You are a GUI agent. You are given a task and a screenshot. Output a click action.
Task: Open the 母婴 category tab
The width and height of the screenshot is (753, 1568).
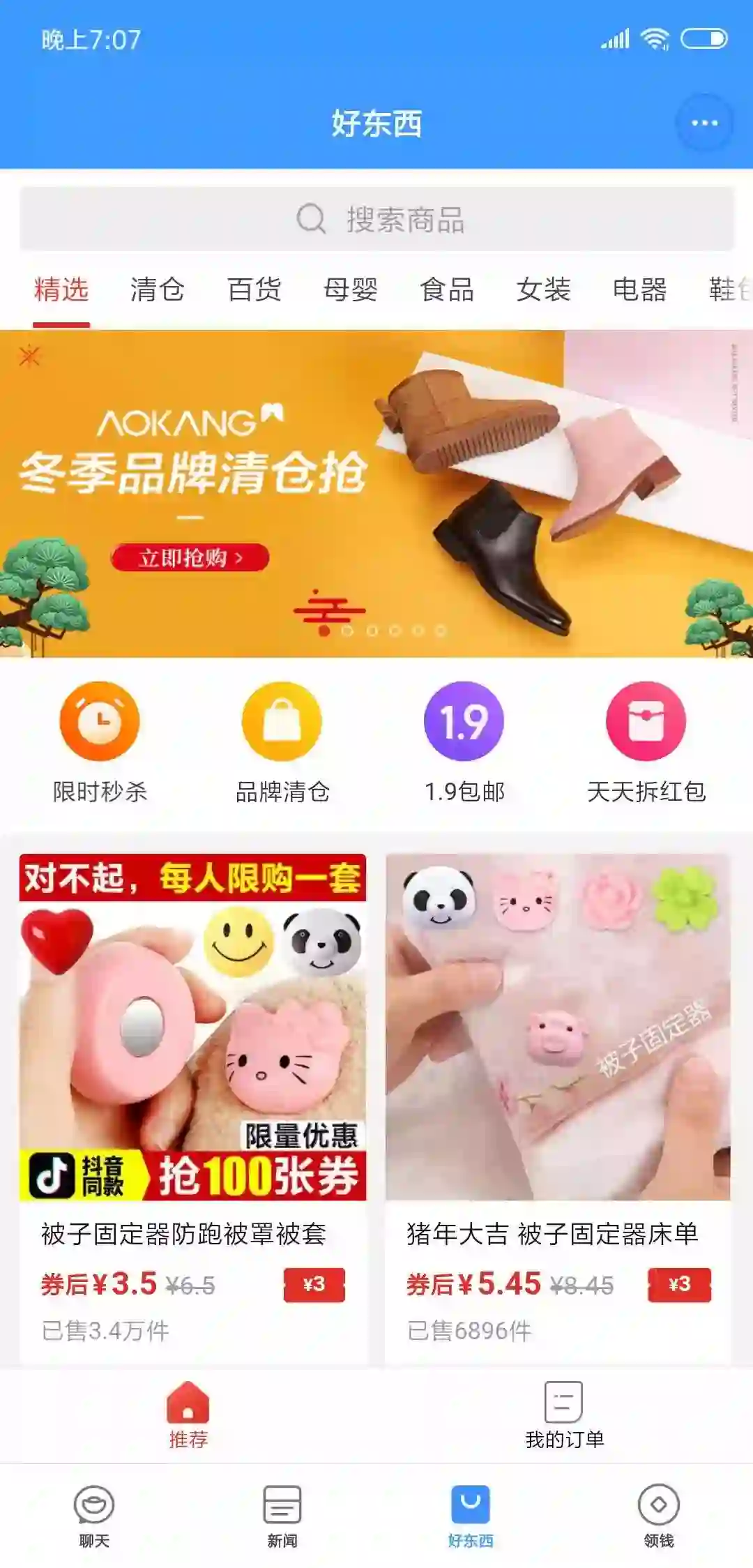(x=351, y=289)
